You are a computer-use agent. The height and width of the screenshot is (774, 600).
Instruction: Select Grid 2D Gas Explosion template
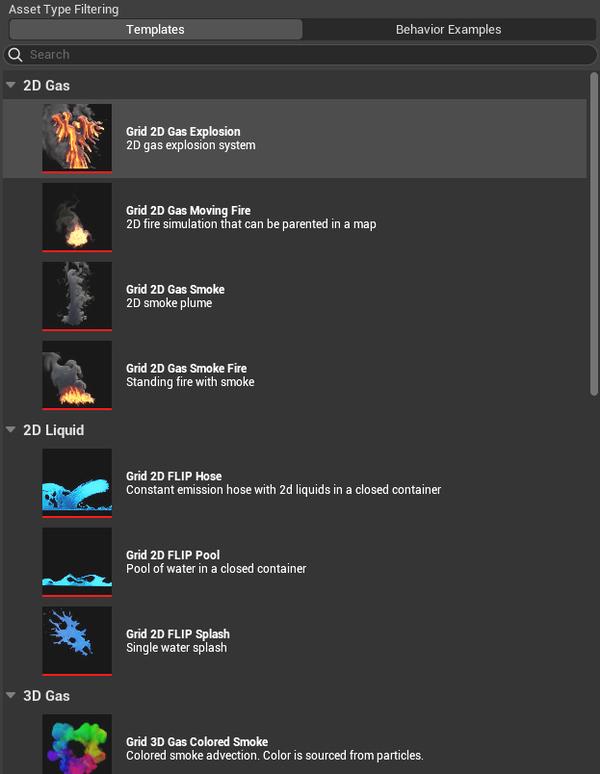coord(183,138)
